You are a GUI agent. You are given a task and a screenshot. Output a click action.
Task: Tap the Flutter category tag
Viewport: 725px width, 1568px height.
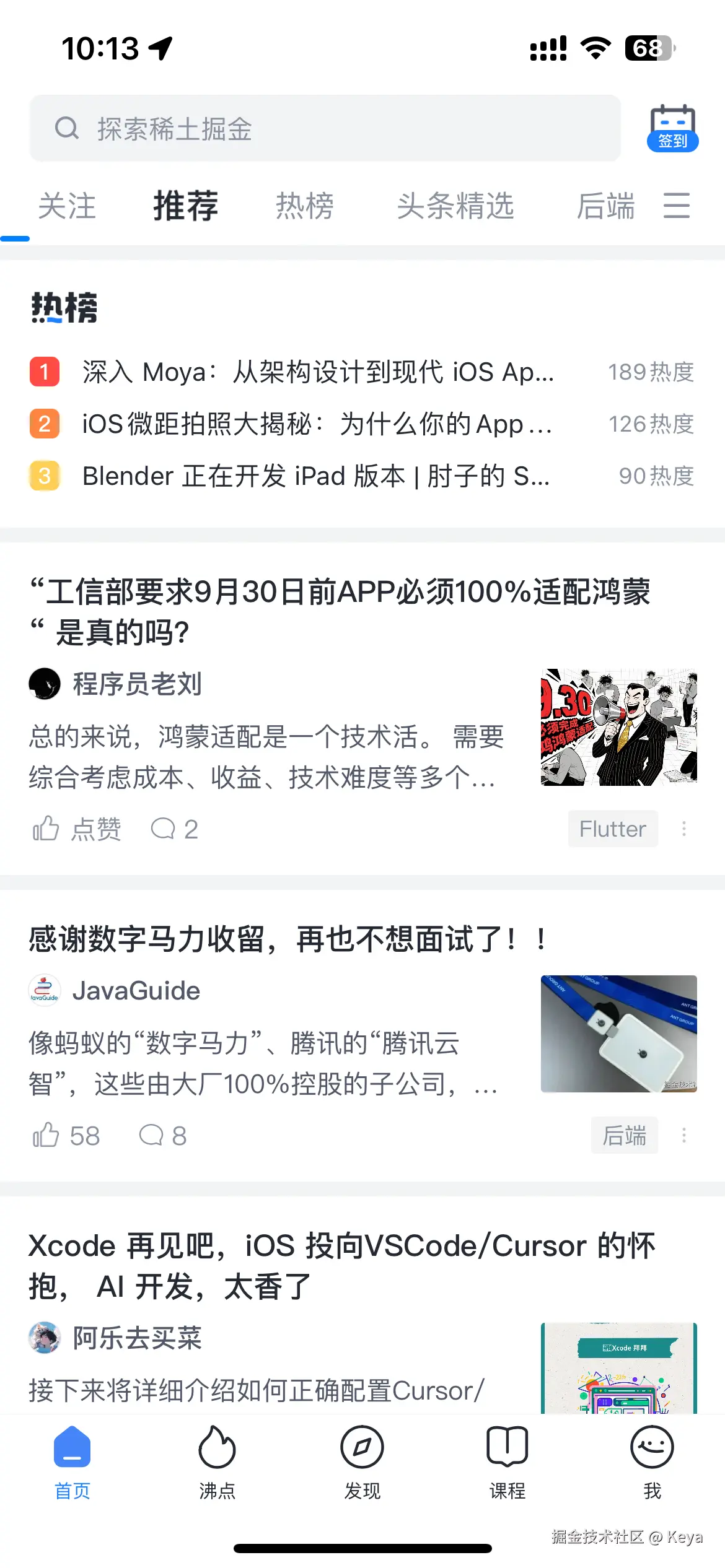click(x=612, y=829)
